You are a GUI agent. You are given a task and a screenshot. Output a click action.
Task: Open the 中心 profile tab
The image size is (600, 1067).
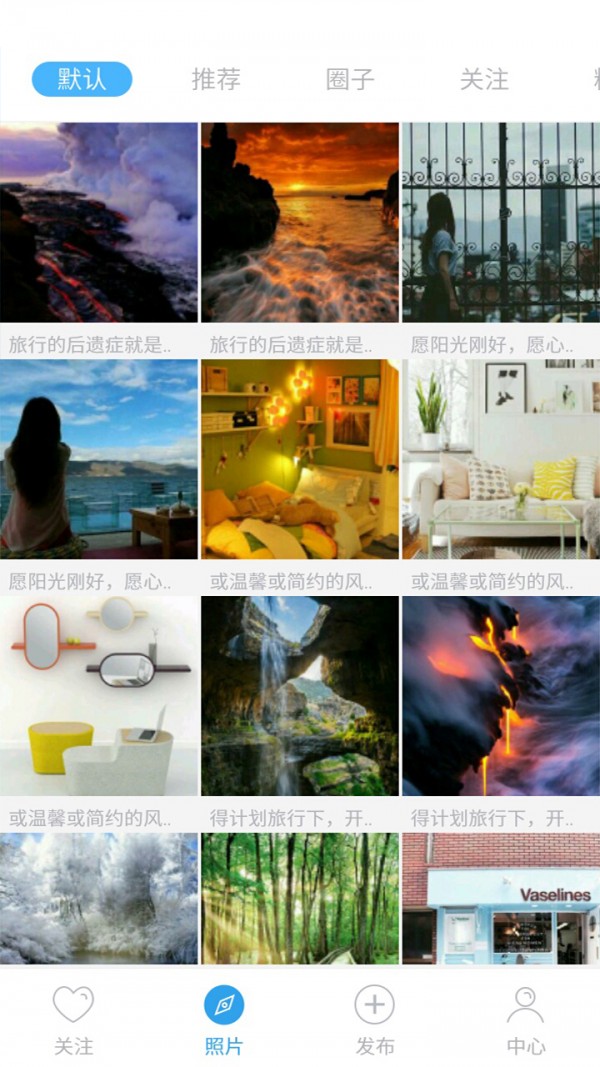(525, 1020)
